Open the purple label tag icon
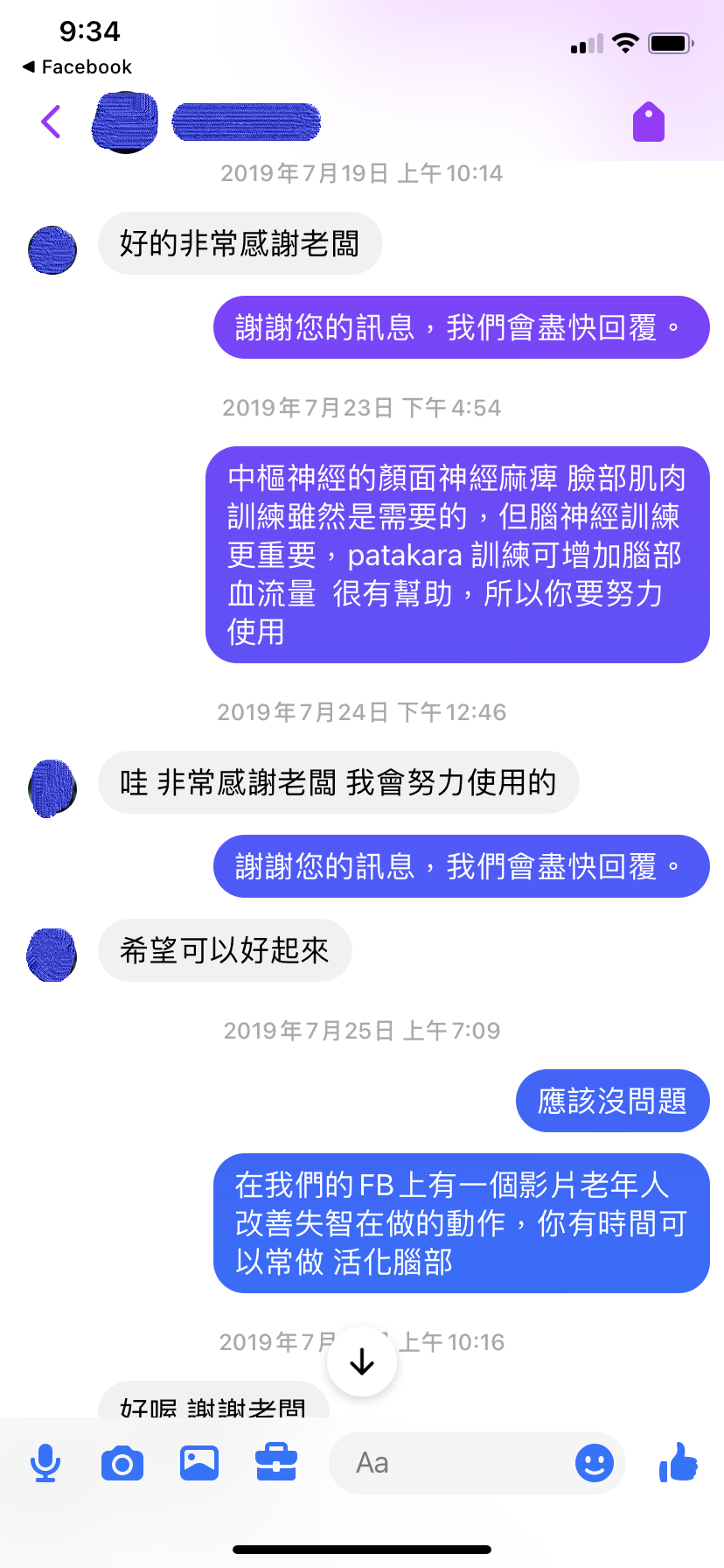The width and height of the screenshot is (724, 1568). [649, 122]
